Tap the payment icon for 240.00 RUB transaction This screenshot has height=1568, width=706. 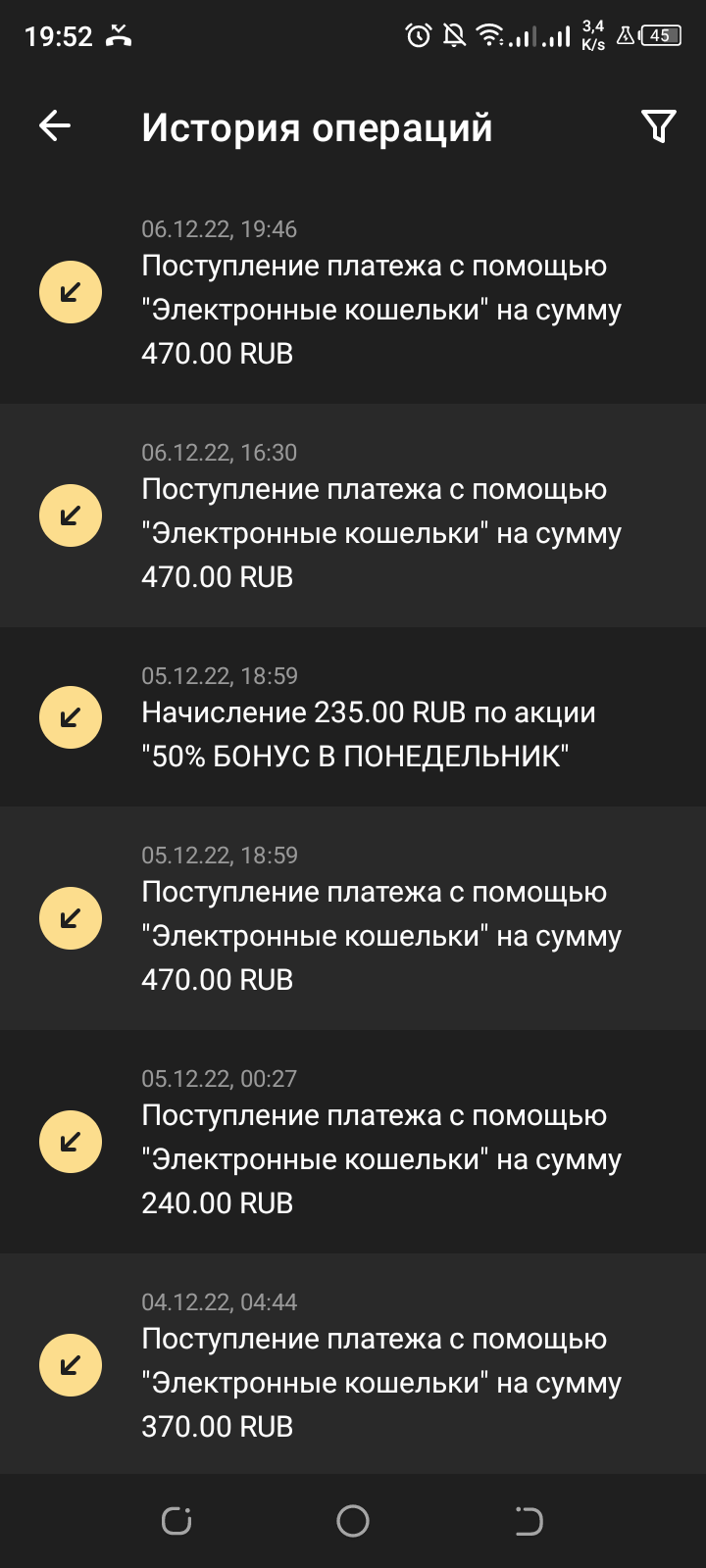coord(70,1141)
